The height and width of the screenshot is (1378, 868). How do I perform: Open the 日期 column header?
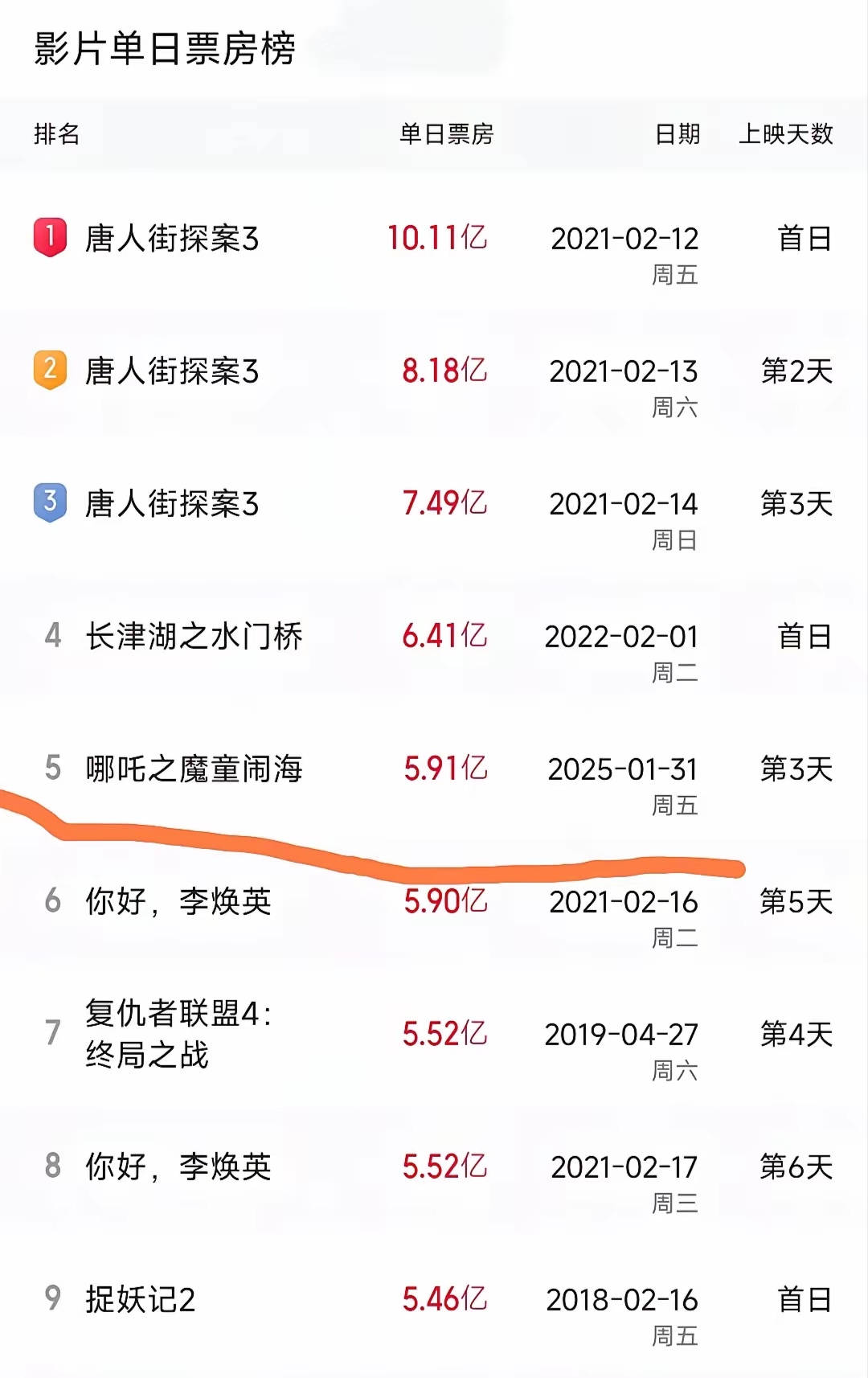[x=678, y=135]
